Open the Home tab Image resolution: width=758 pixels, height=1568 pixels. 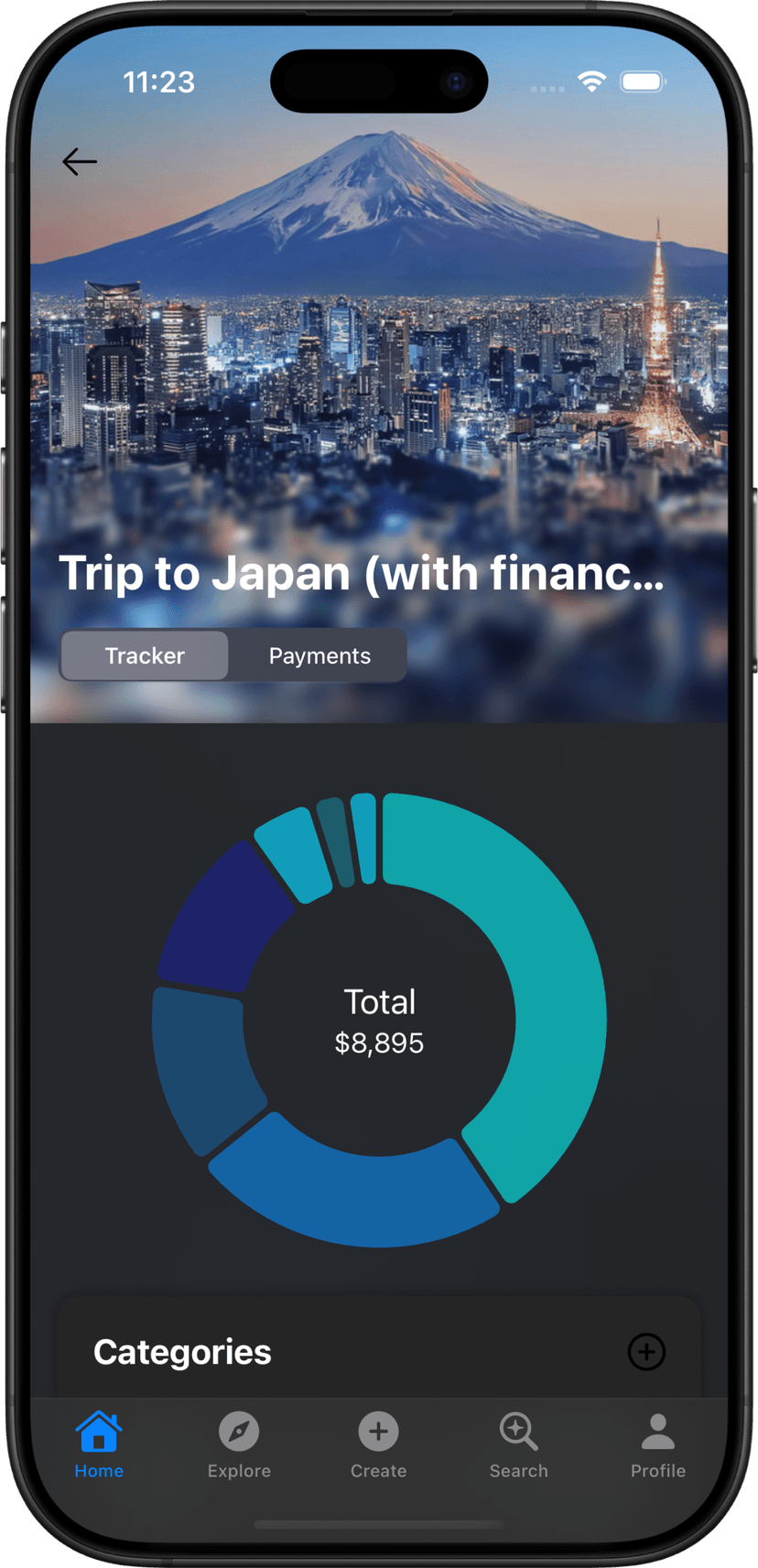click(x=99, y=1445)
